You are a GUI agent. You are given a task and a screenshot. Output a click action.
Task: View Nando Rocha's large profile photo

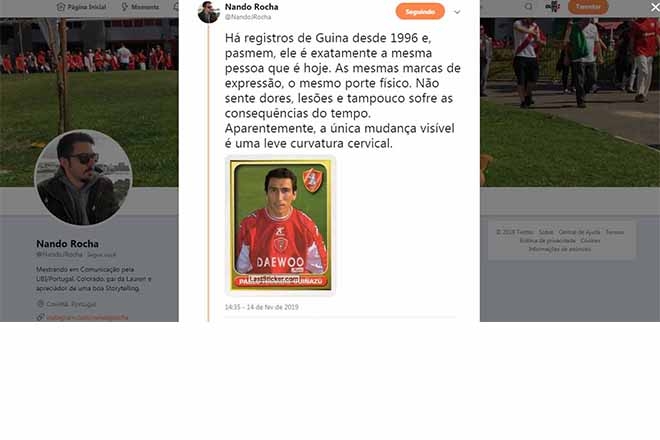[83, 179]
